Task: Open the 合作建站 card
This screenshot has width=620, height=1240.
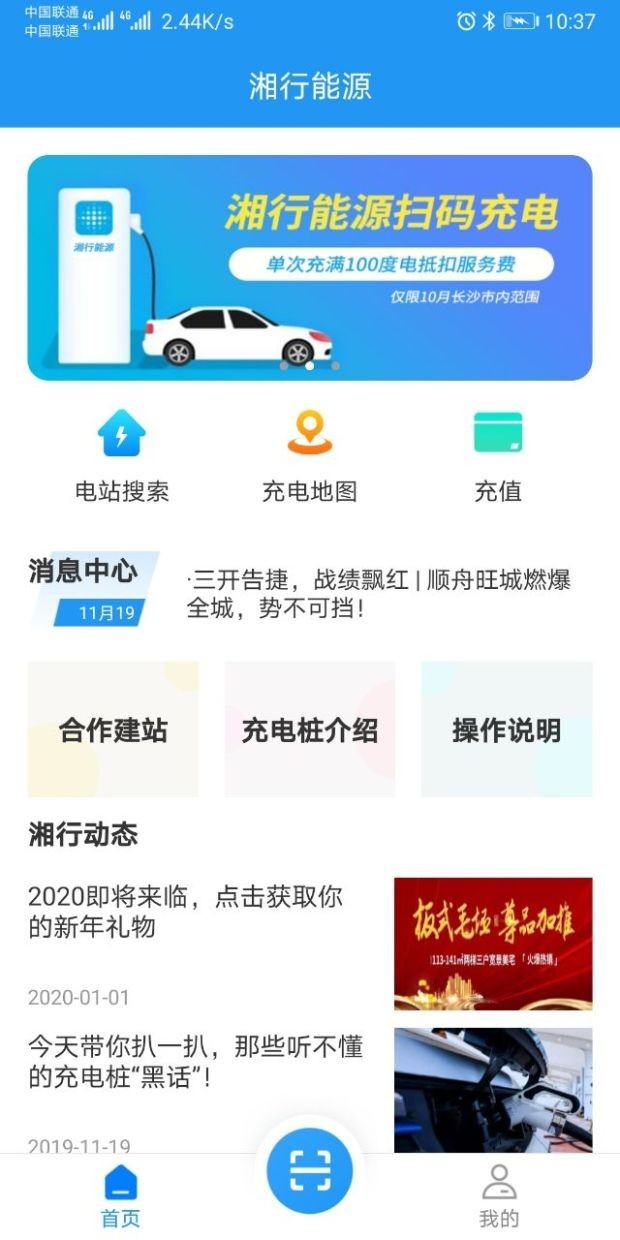Action: point(113,730)
